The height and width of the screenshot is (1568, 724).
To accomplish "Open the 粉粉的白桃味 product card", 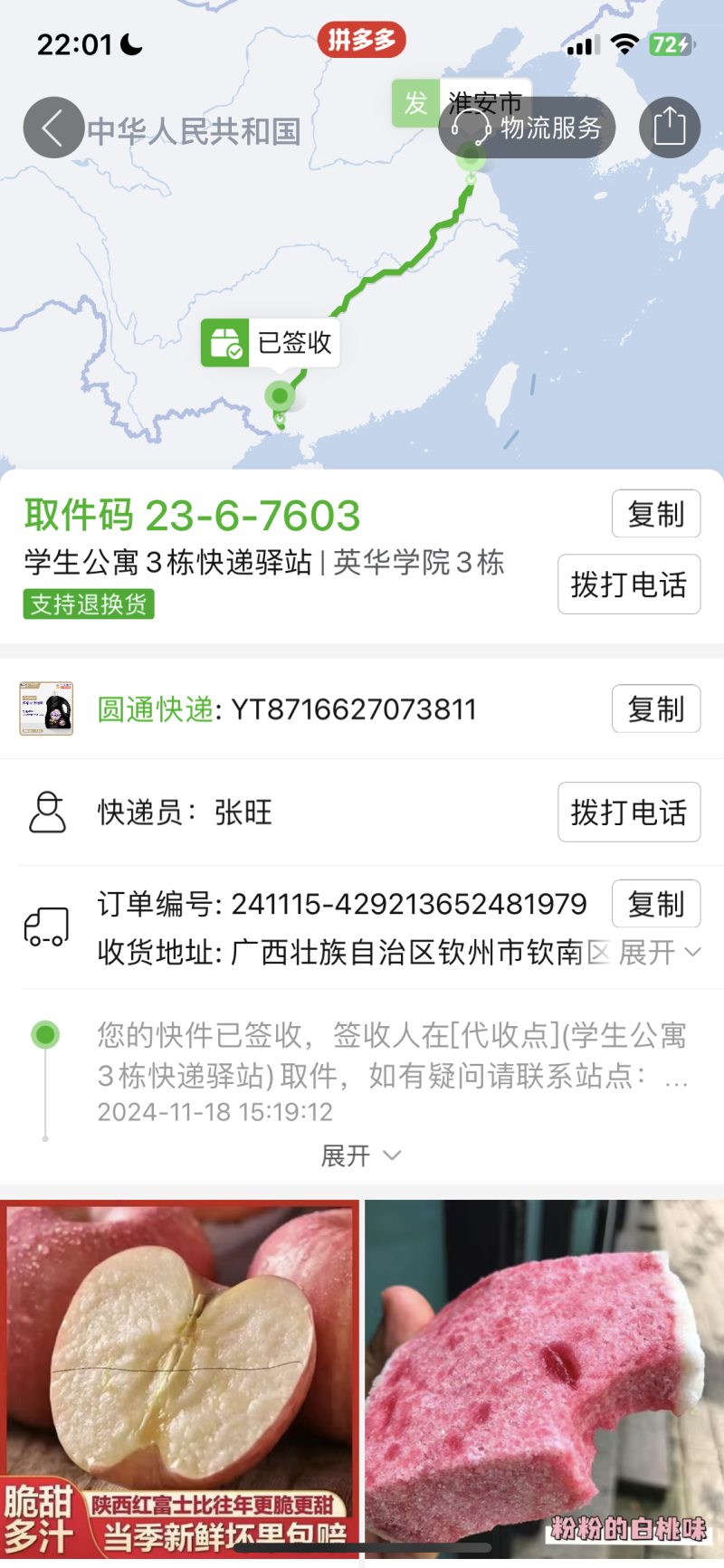I will point(544,1375).
